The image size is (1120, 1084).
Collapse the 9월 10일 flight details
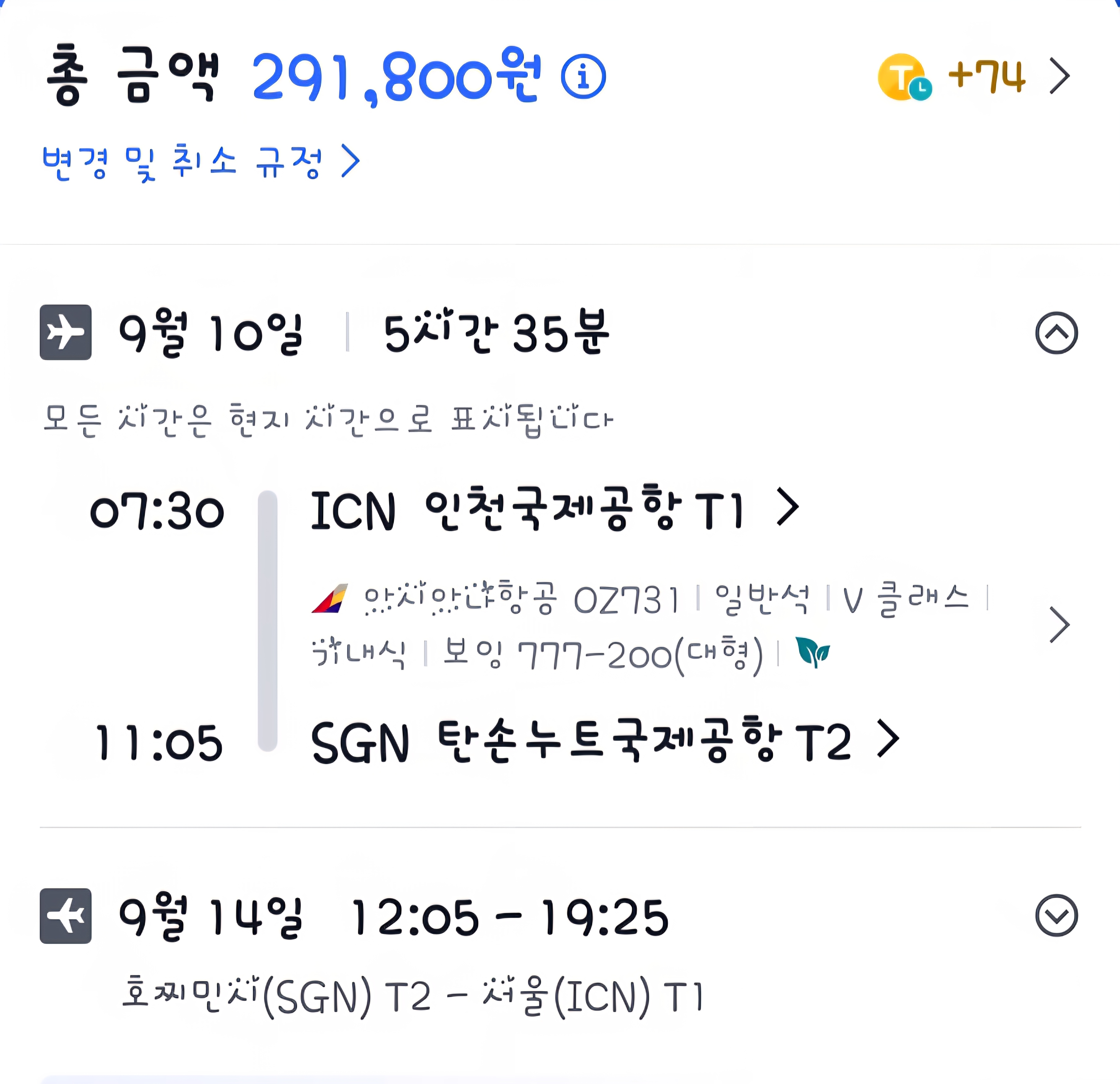(x=1056, y=333)
